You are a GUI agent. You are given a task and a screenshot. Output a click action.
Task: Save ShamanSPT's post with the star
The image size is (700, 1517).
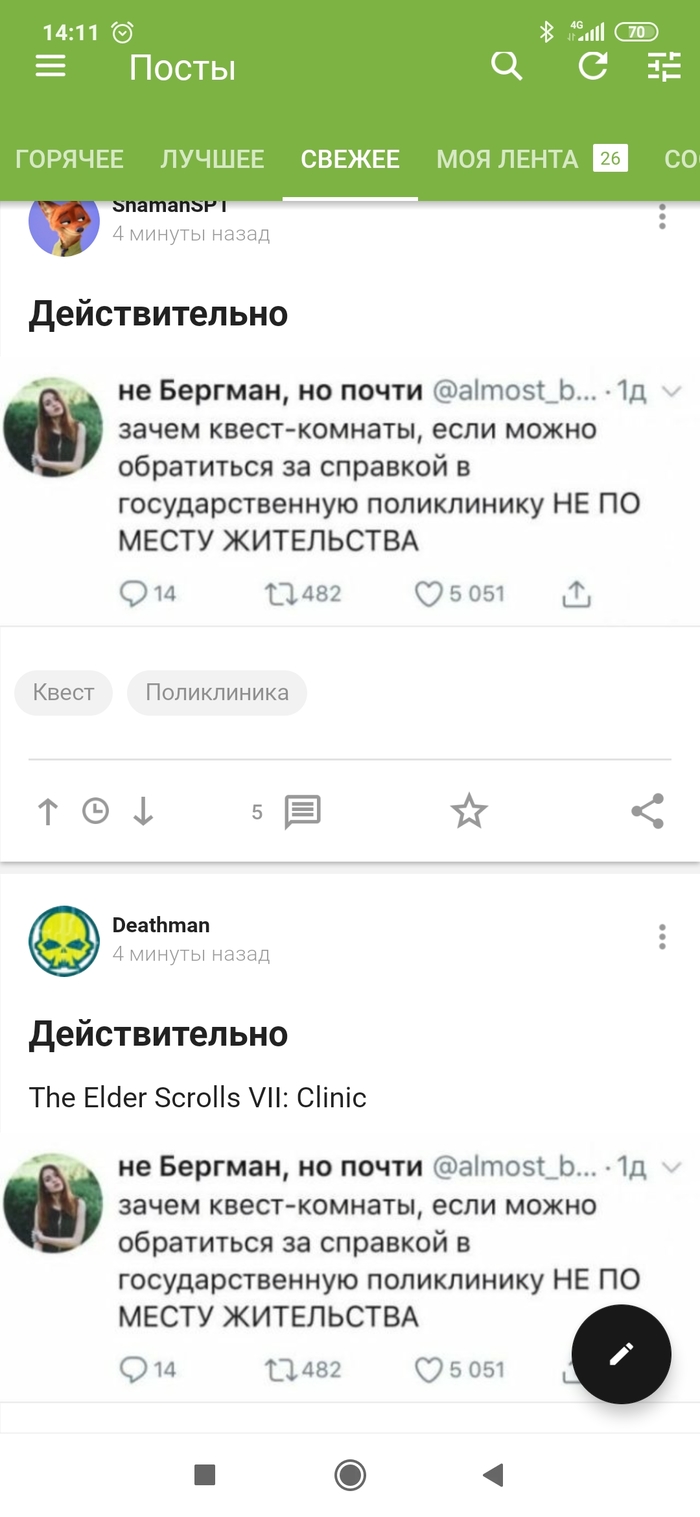[469, 811]
